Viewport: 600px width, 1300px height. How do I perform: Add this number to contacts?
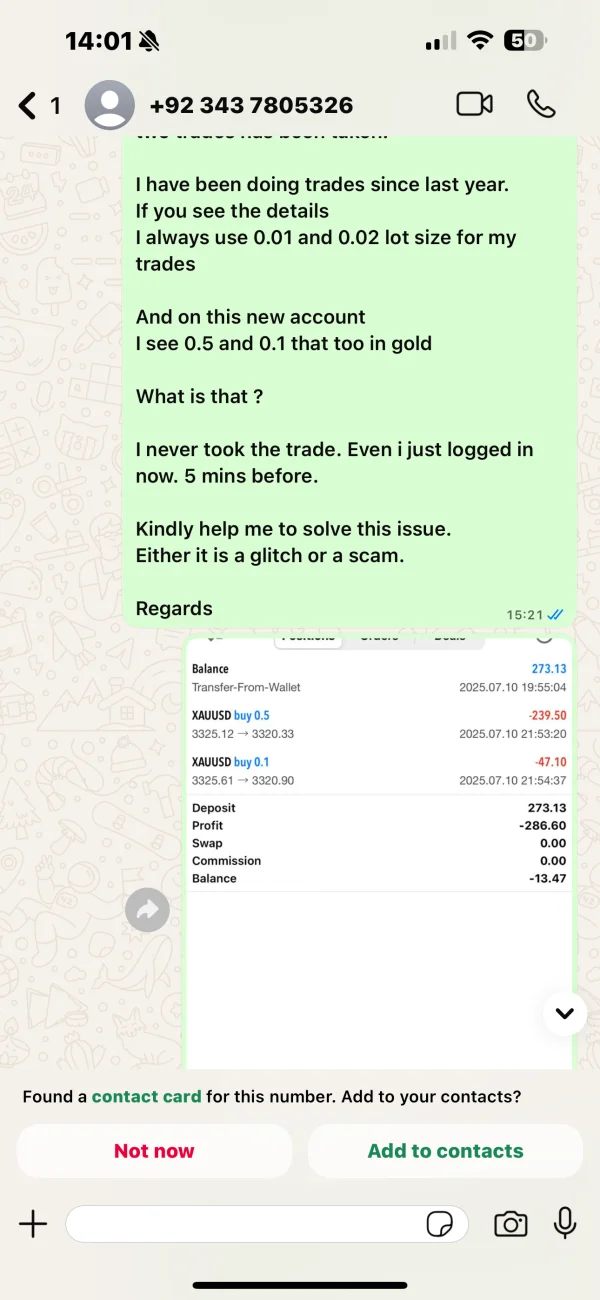(x=445, y=1151)
